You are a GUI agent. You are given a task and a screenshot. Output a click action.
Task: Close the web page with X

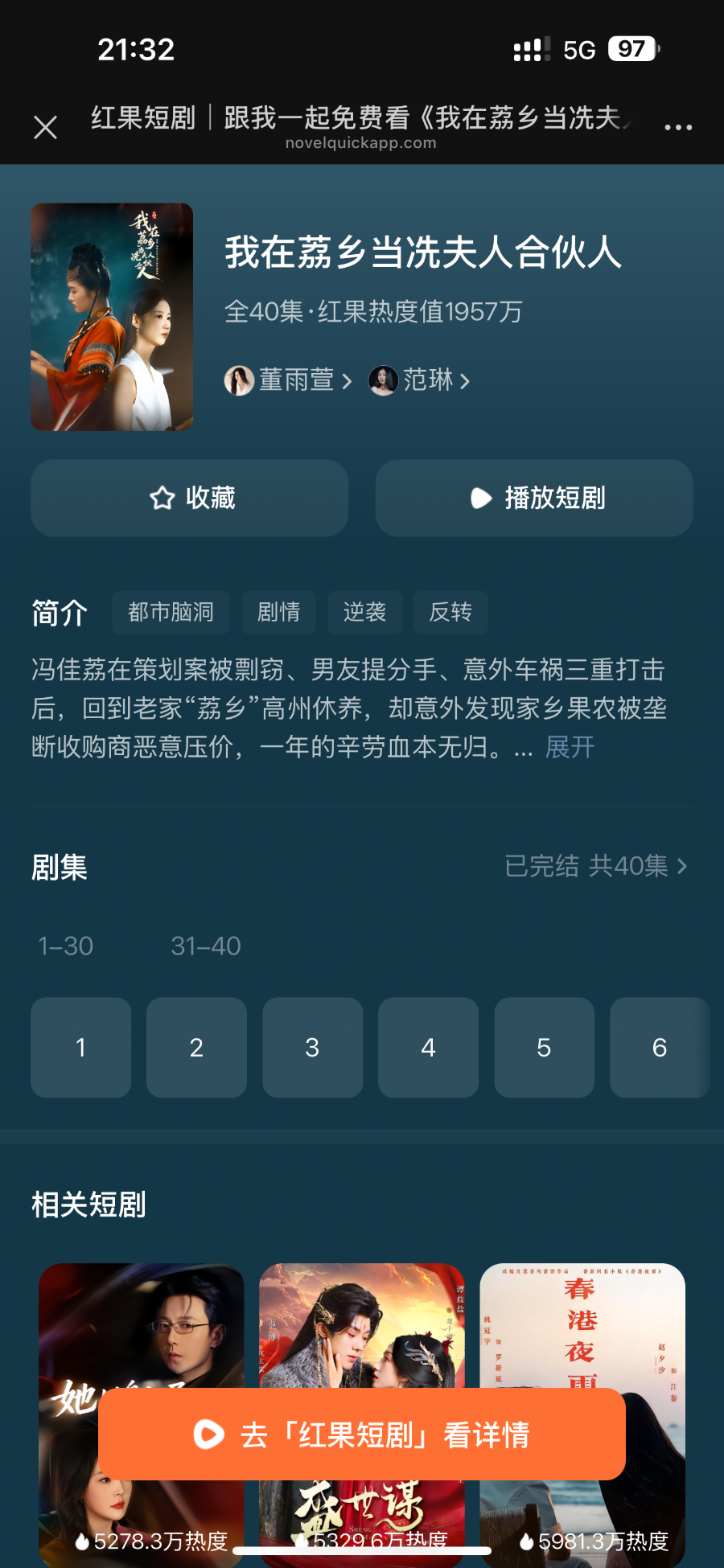click(x=46, y=127)
